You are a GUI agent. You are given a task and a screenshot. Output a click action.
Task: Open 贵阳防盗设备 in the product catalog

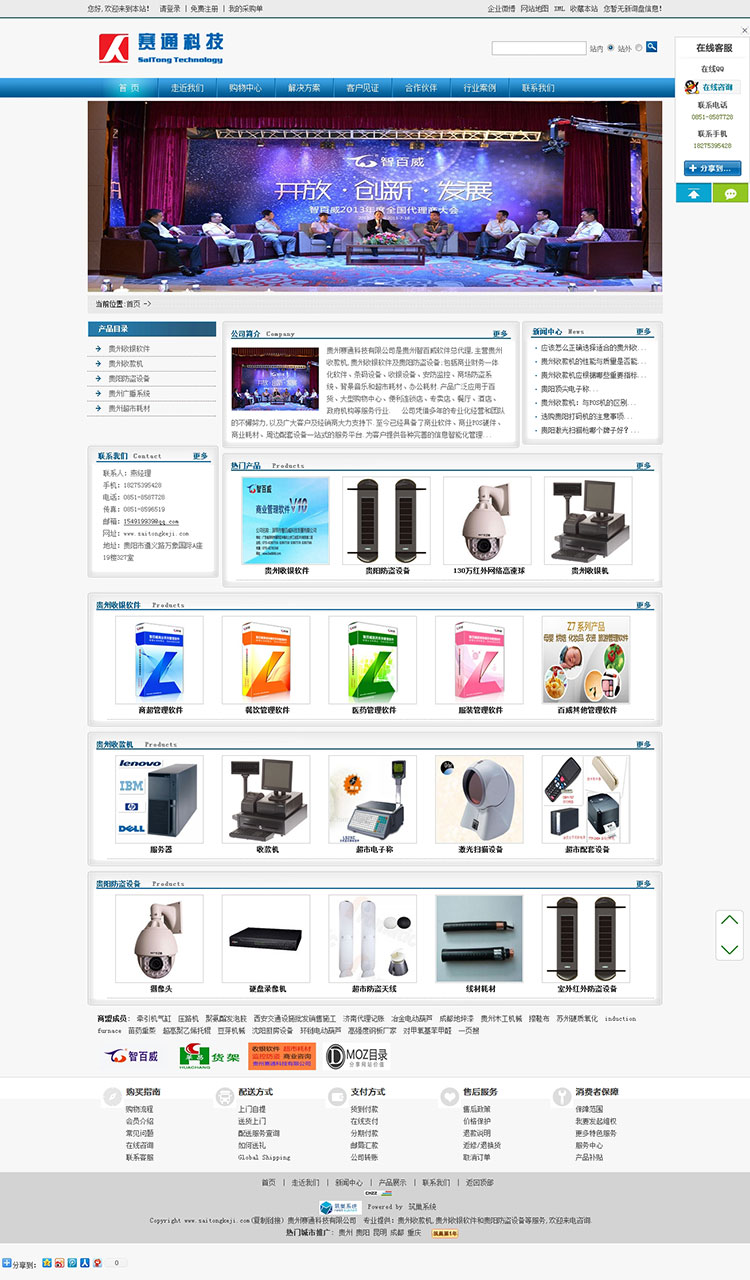129,378
